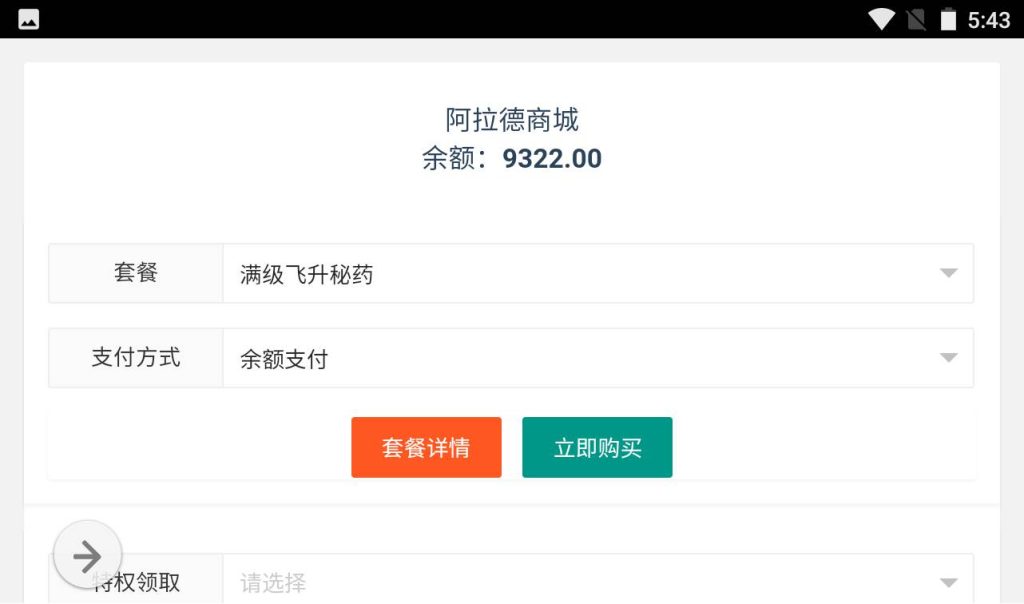
Task: Tap 立即购买 to purchase now
Action: [x=597, y=448]
